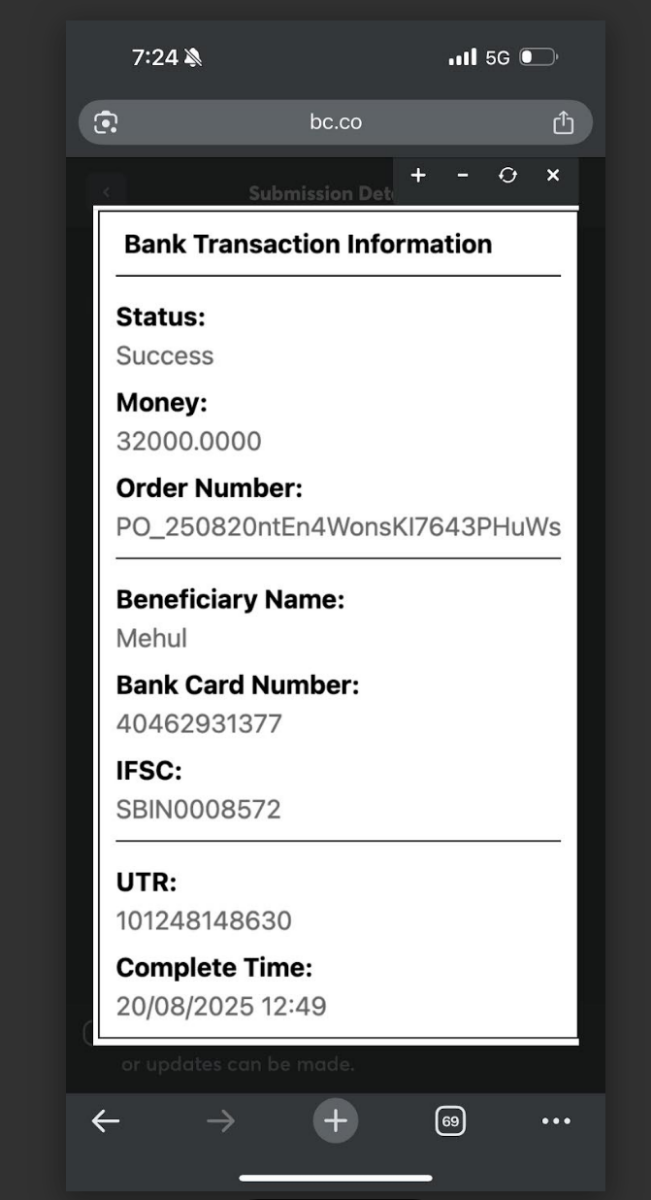Close the transaction image viewer
Image resolution: width=651 pixels, height=1200 pixels.
(x=553, y=175)
